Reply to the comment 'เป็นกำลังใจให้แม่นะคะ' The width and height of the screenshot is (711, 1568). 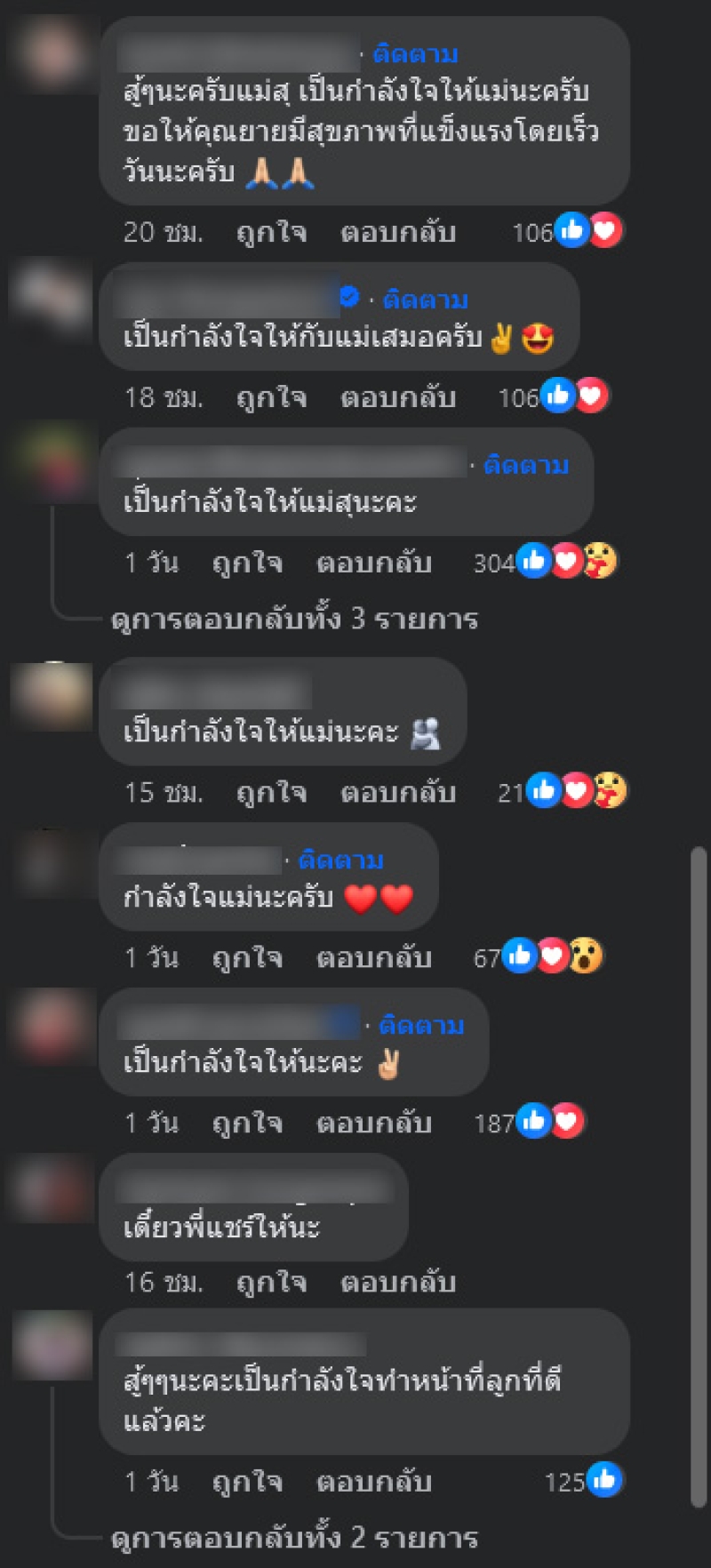pyautogui.click(x=397, y=792)
